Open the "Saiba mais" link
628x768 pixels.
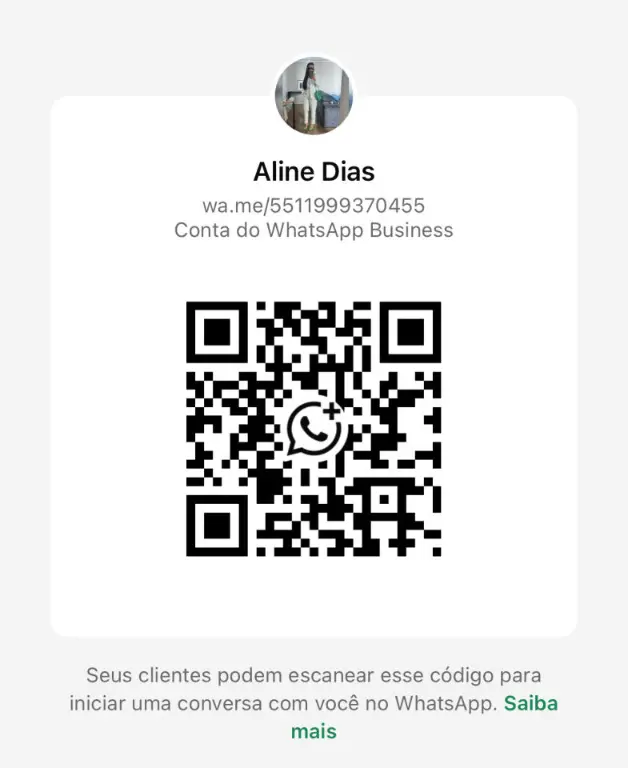tap(530, 703)
